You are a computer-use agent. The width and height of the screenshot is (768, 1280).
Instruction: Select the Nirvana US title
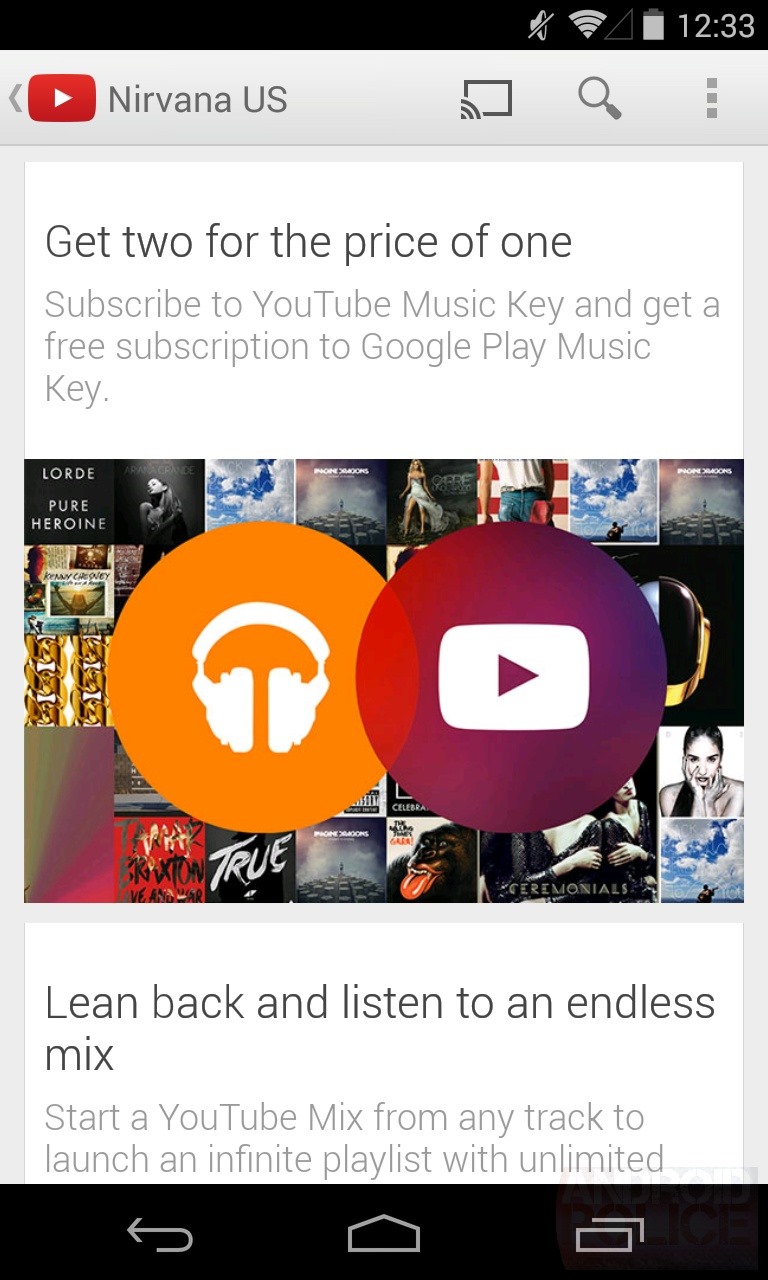(x=197, y=98)
